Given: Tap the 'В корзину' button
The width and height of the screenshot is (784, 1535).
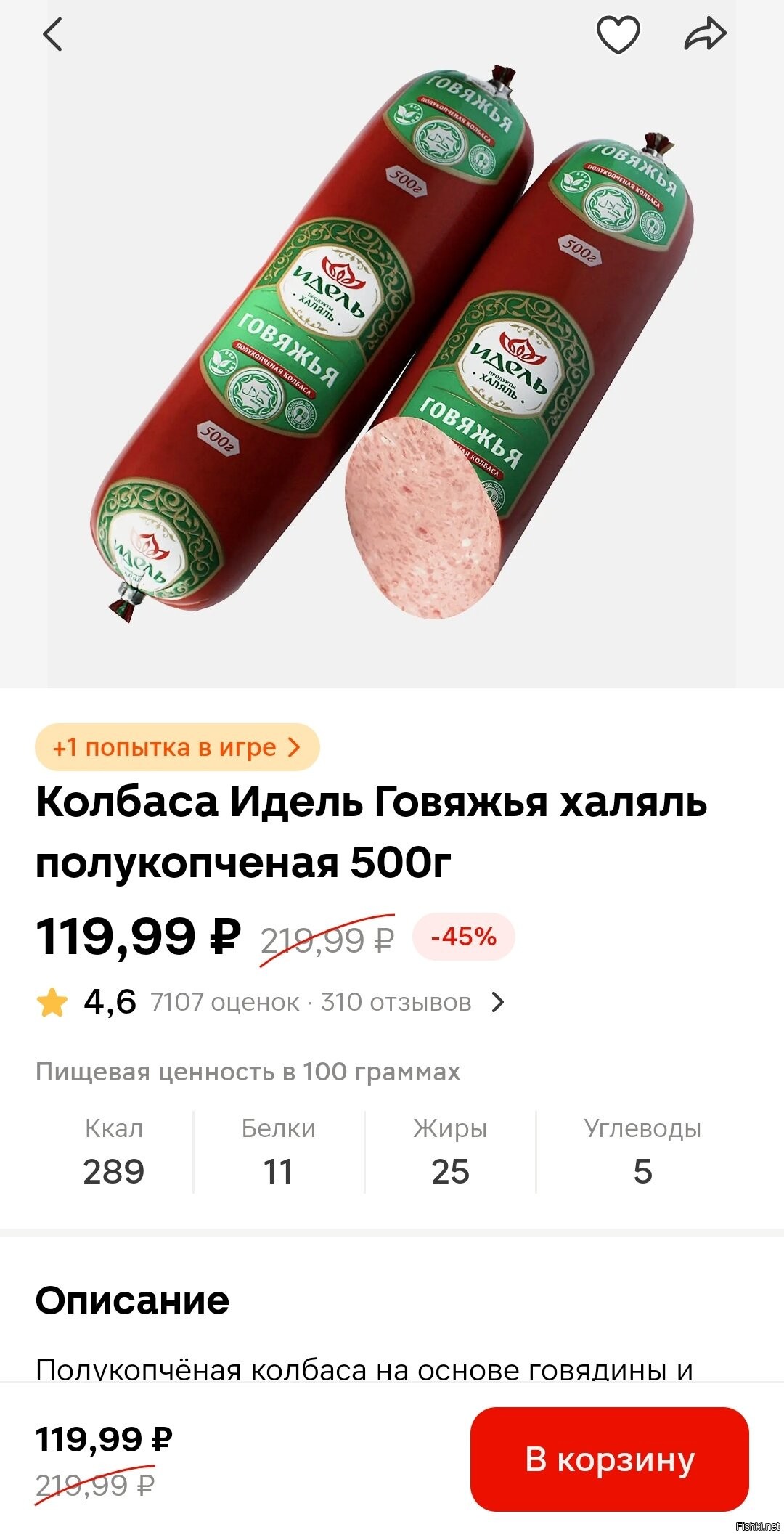Looking at the screenshot, I should click(x=609, y=1459).
